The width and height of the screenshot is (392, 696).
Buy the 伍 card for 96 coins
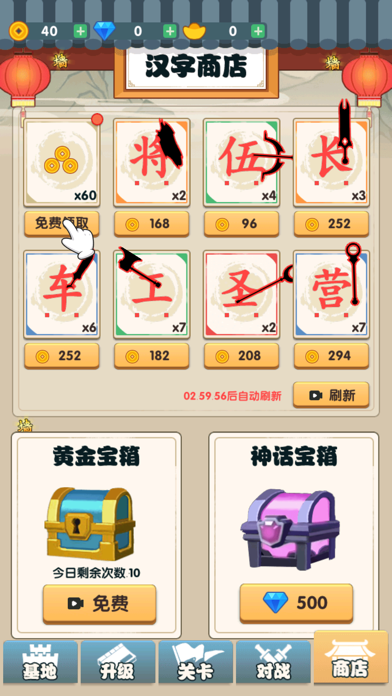pyautogui.click(x=242, y=224)
